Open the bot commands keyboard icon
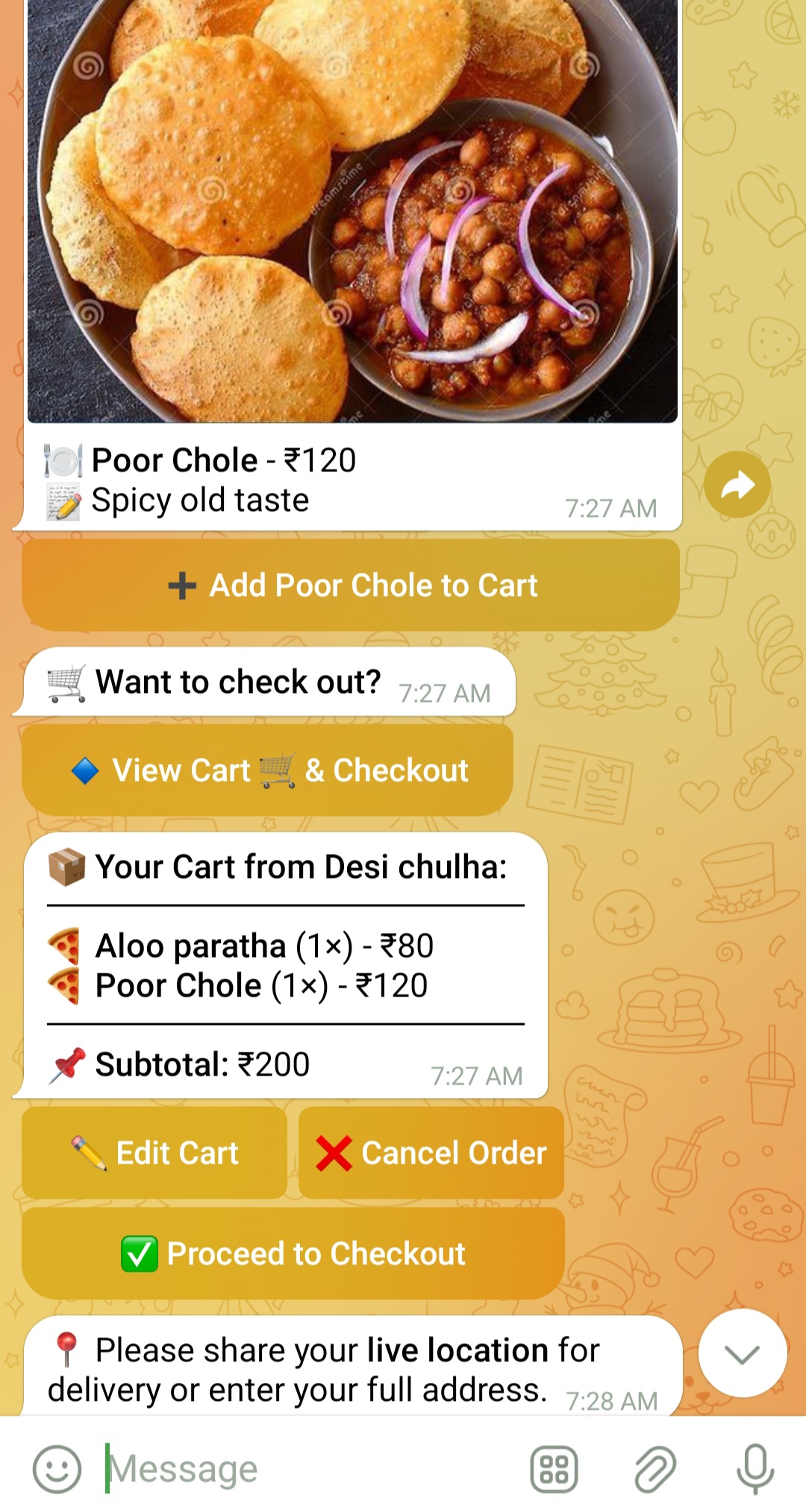The width and height of the screenshot is (806, 1512). point(554,1469)
